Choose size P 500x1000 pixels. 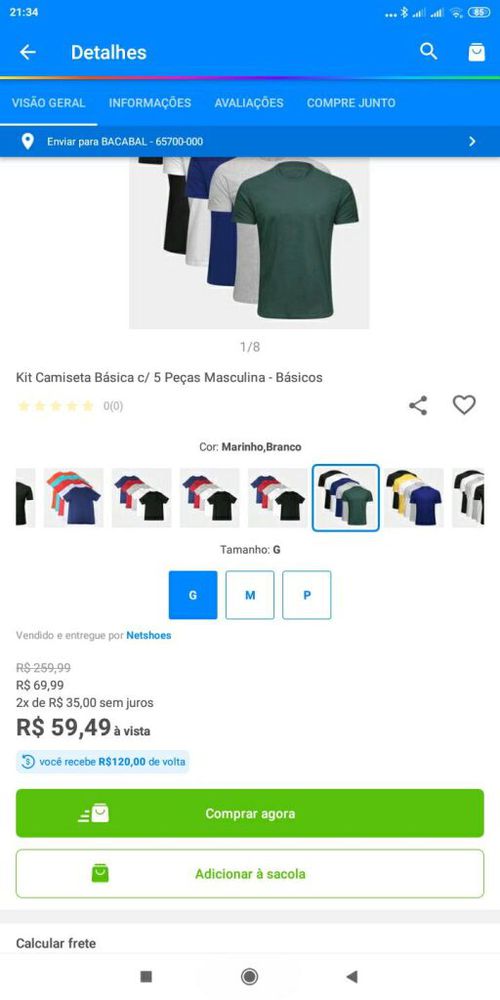pos(307,595)
